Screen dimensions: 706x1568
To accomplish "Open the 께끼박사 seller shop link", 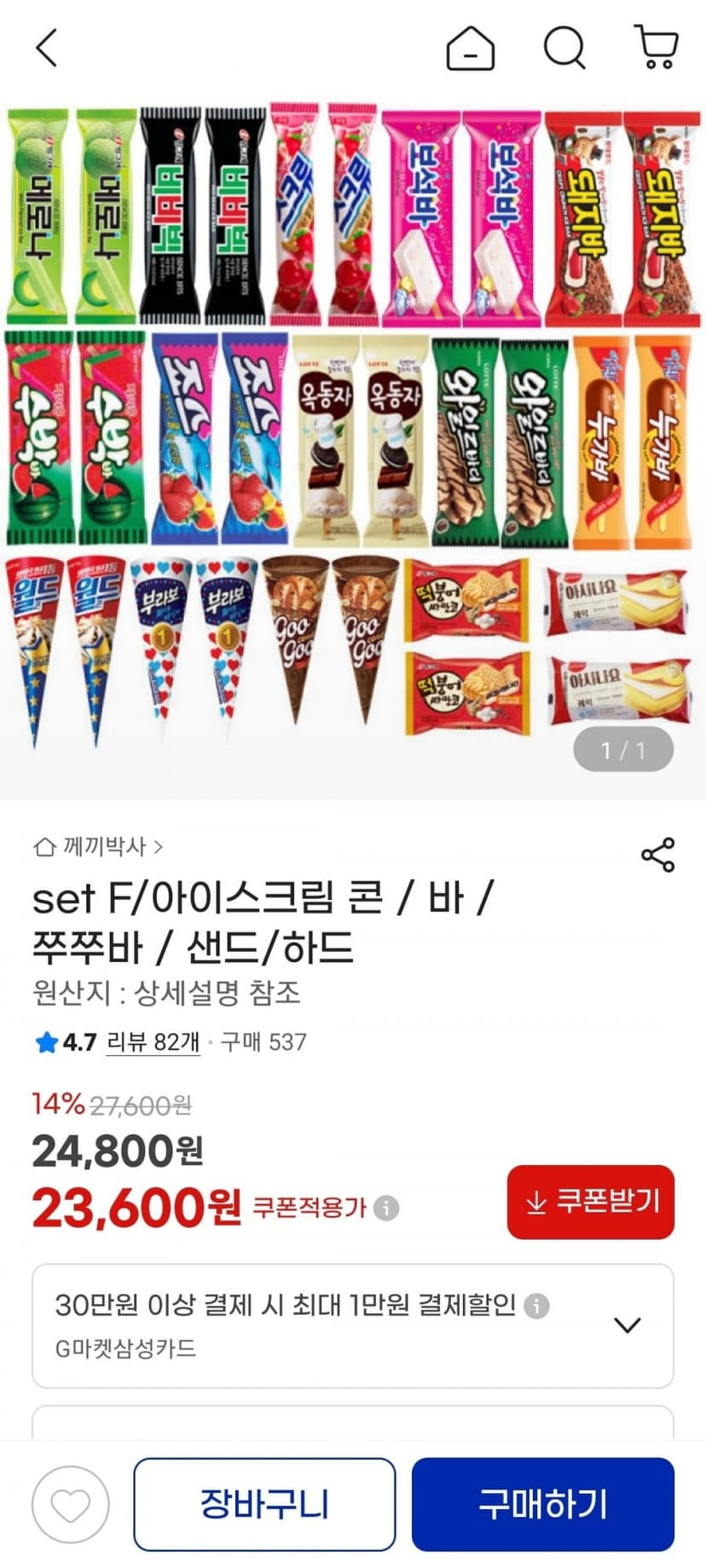I will (x=97, y=847).
